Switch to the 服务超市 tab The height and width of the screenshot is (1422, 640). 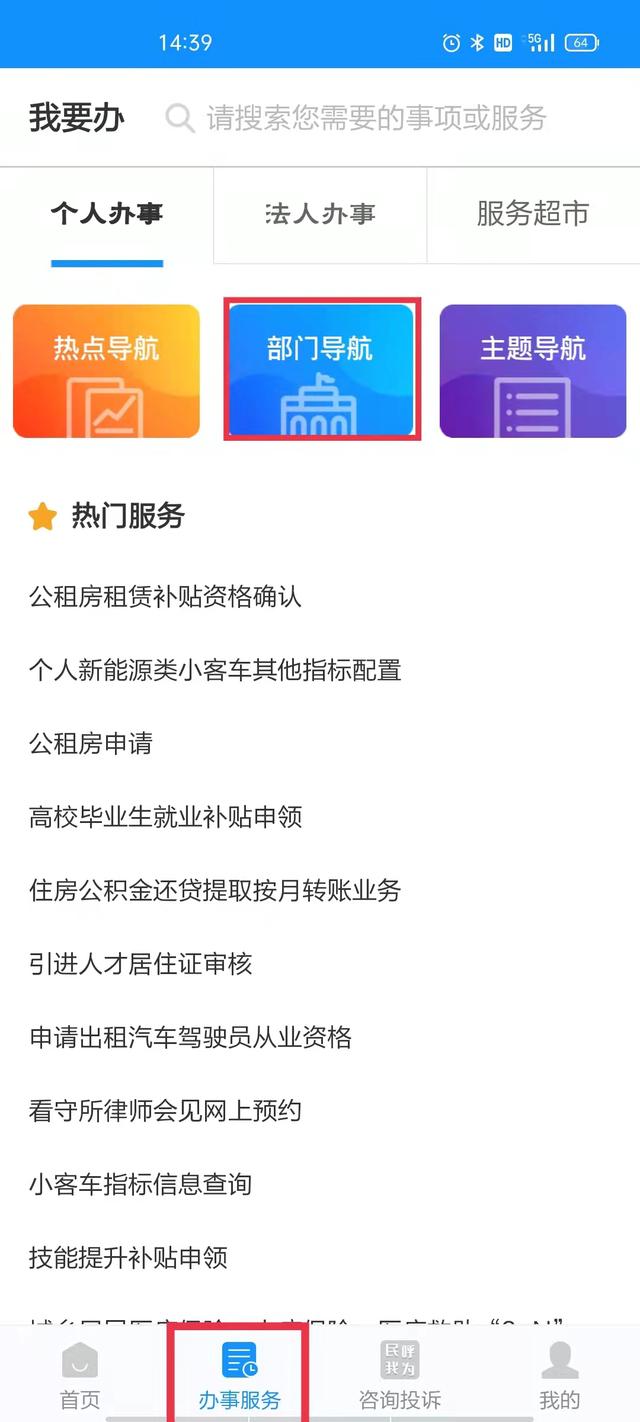(x=532, y=214)
